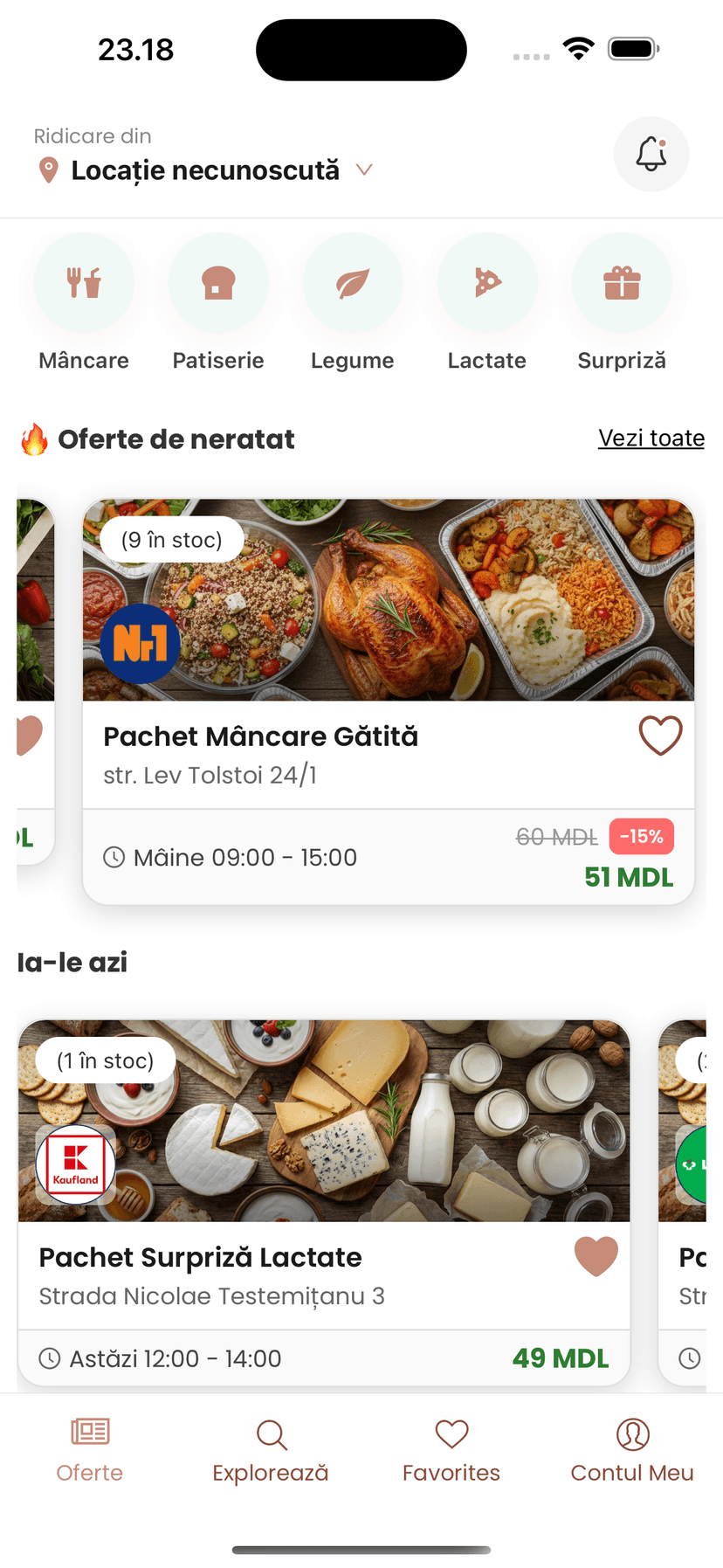Open Vezi toate for Oferte de neratat
The width and height of the screenshot is (723, 1568).
(x=651, y=438)
